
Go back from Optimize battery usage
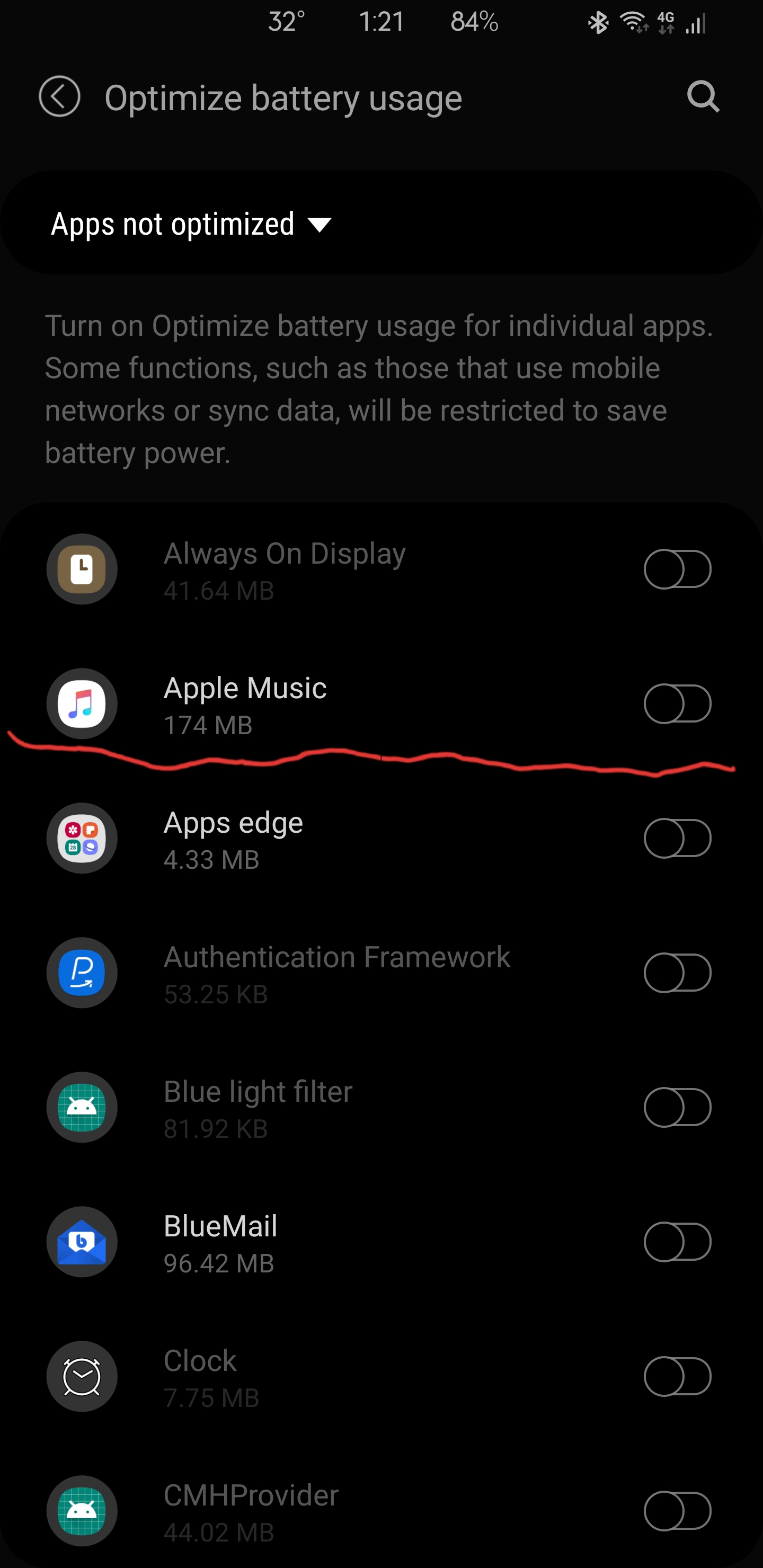pos(59,96)
